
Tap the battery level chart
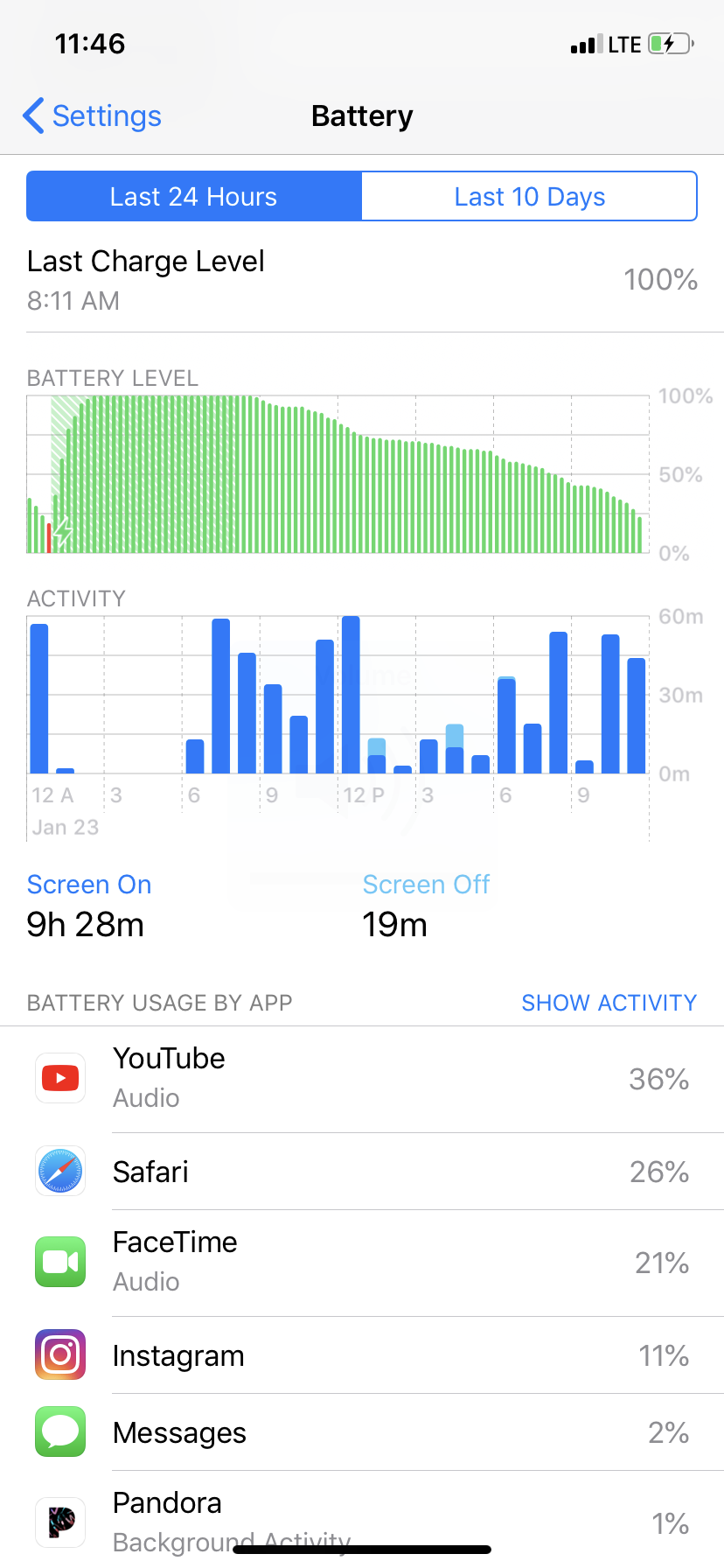tap(338, 474)
